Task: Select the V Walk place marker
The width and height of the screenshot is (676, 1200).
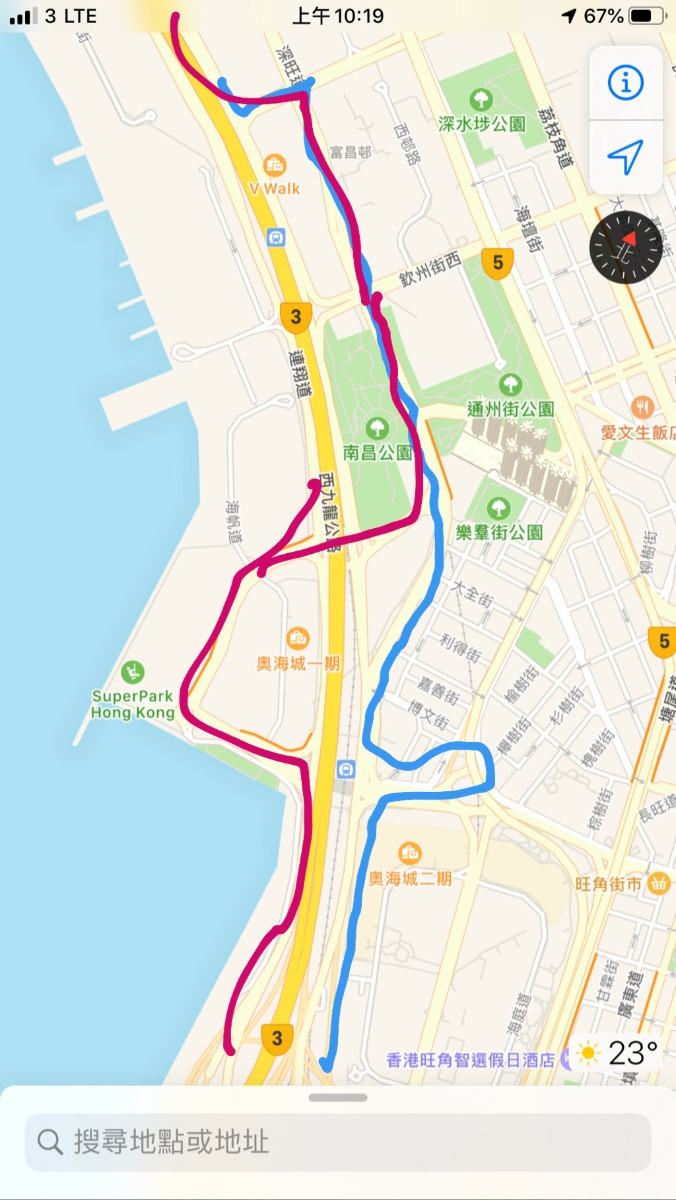Action: click(275, 165)
